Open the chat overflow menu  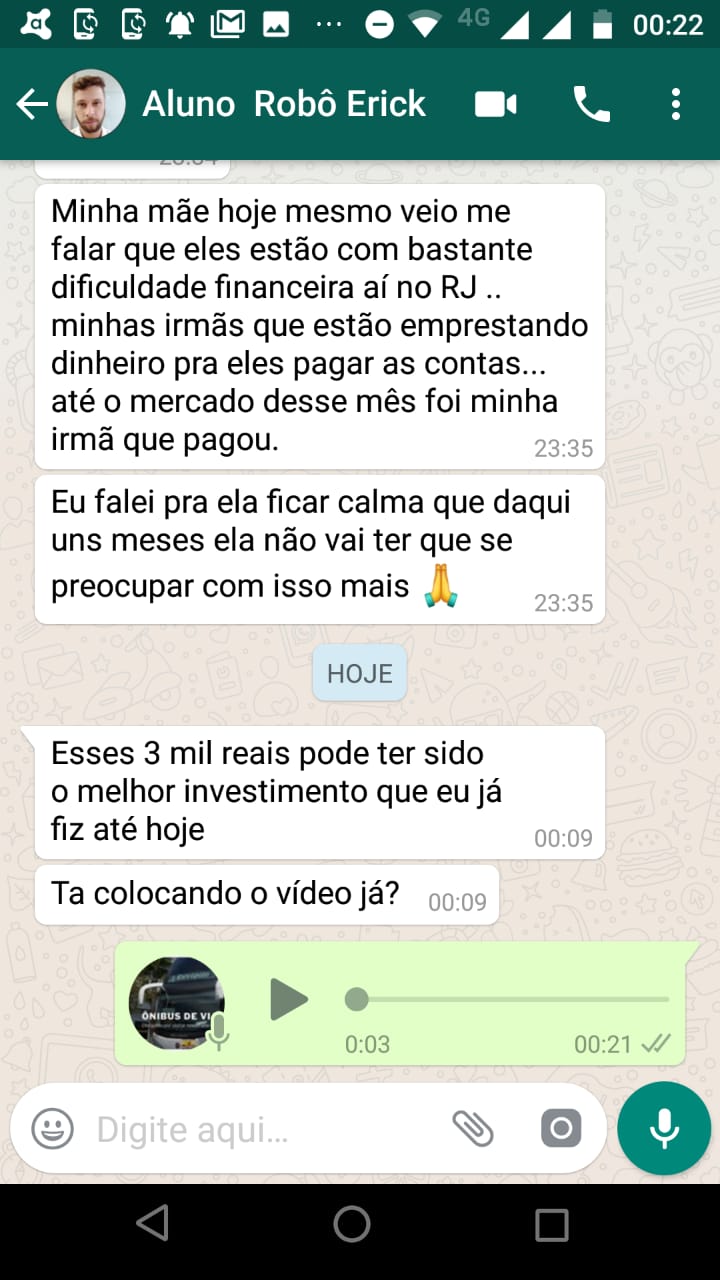676,104
